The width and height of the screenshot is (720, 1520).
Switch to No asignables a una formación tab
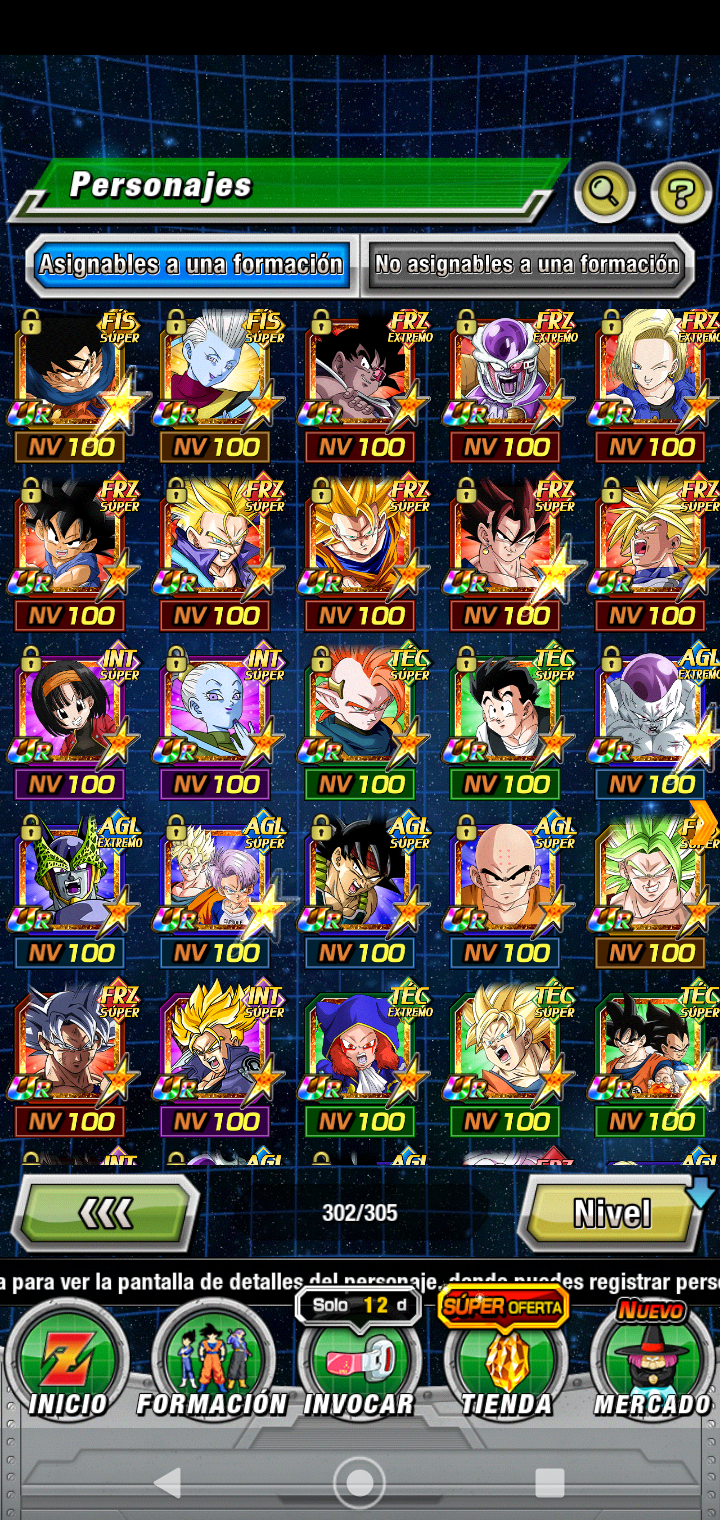click(527, 265)
